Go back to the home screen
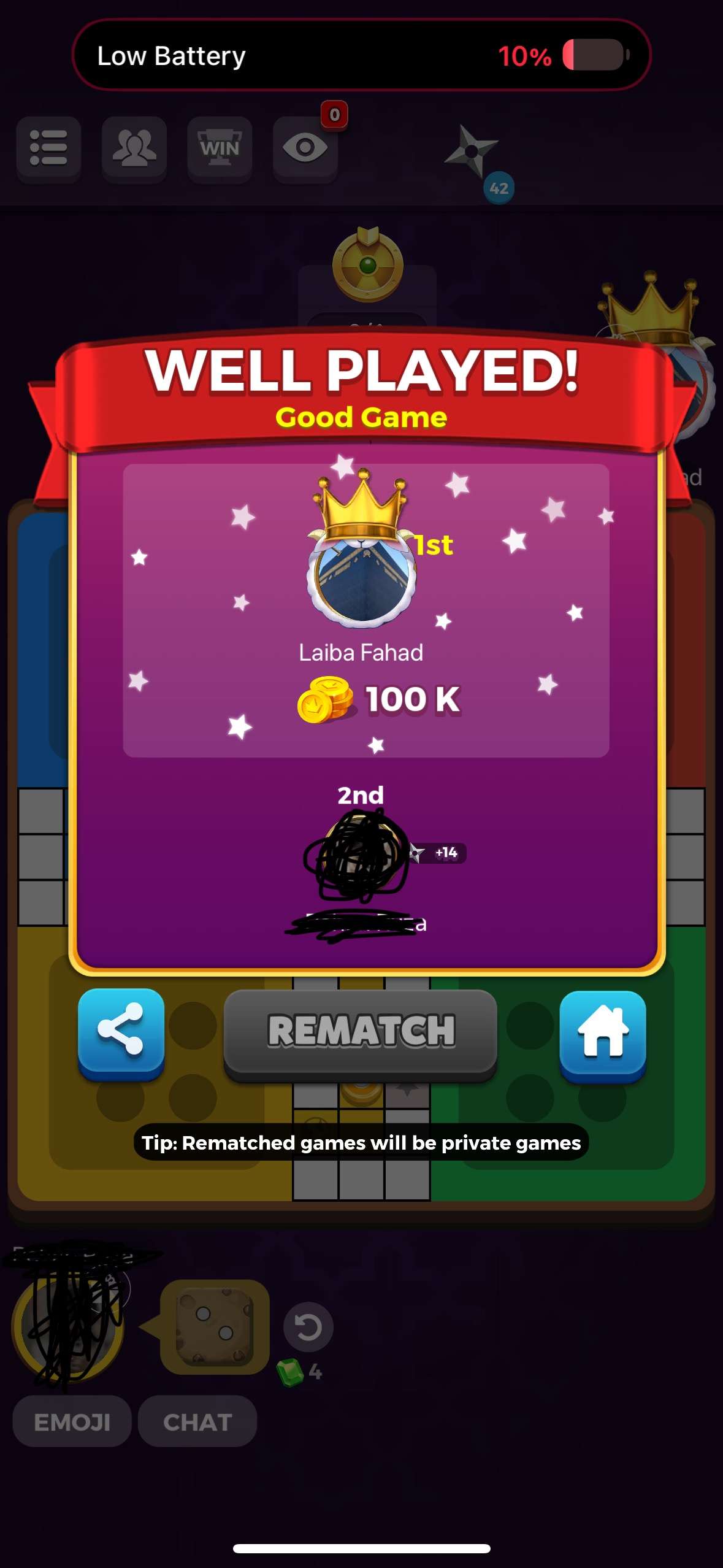 602,1033
